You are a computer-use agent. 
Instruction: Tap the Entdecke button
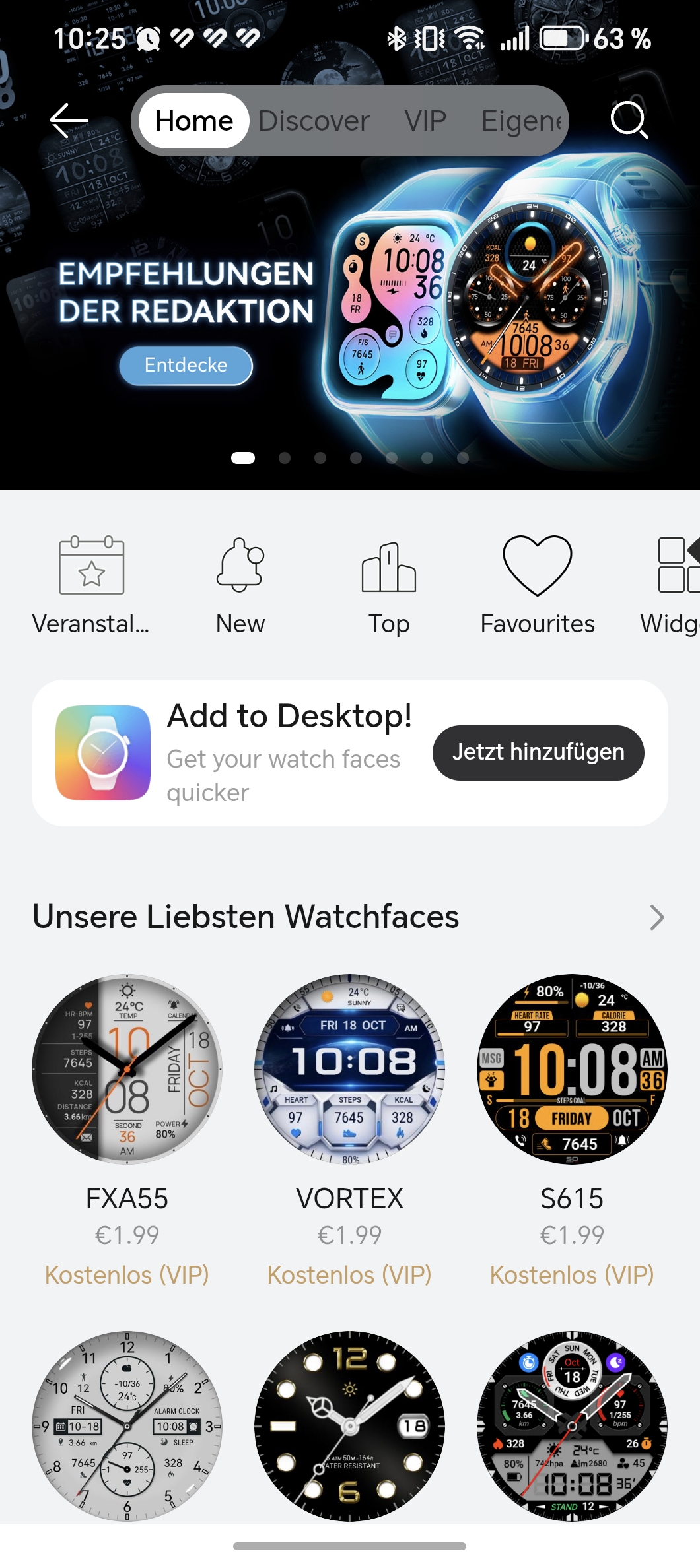tap(186, 365)
